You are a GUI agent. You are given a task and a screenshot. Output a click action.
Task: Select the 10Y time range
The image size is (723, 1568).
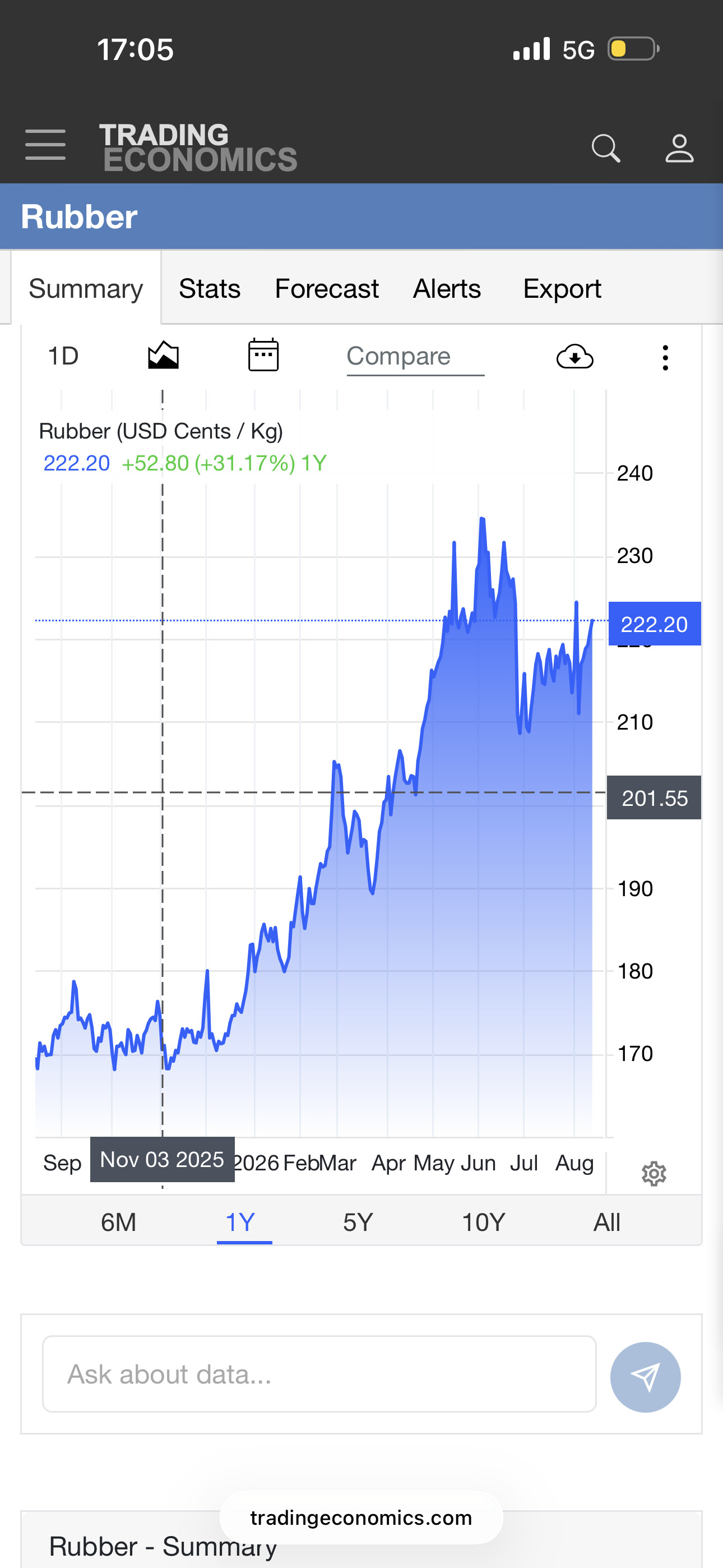click(x=483, y=1221)
